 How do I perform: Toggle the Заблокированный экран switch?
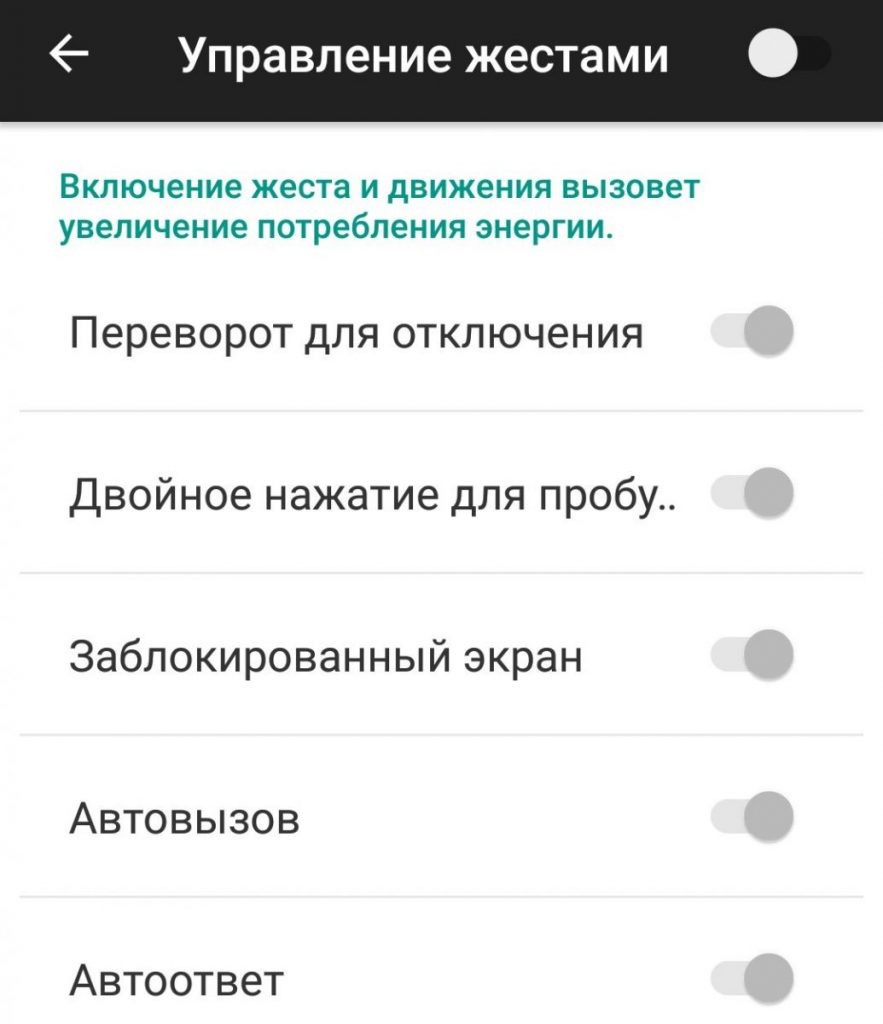[x=752, y=654]
